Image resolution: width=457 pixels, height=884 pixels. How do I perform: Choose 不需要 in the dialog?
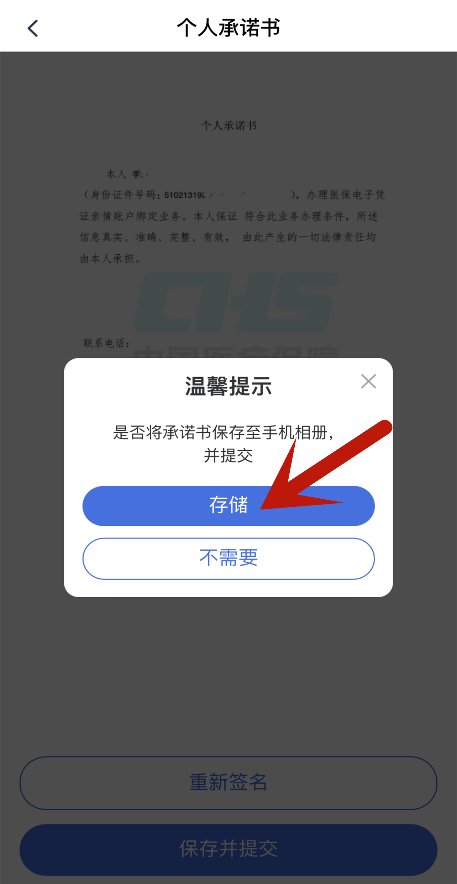point(228,558)
